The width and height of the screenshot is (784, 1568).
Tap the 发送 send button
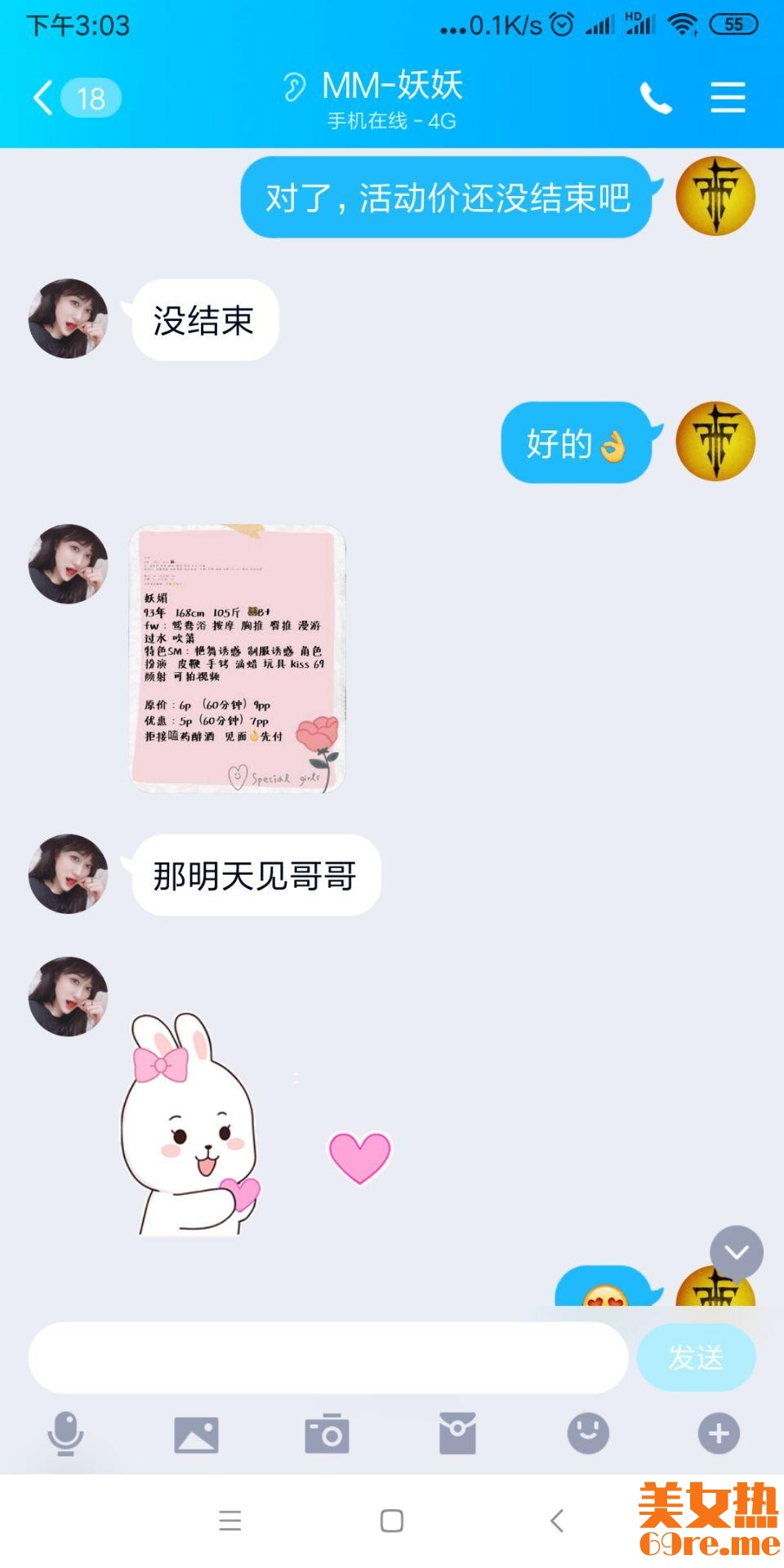(x=696, y=1357)
